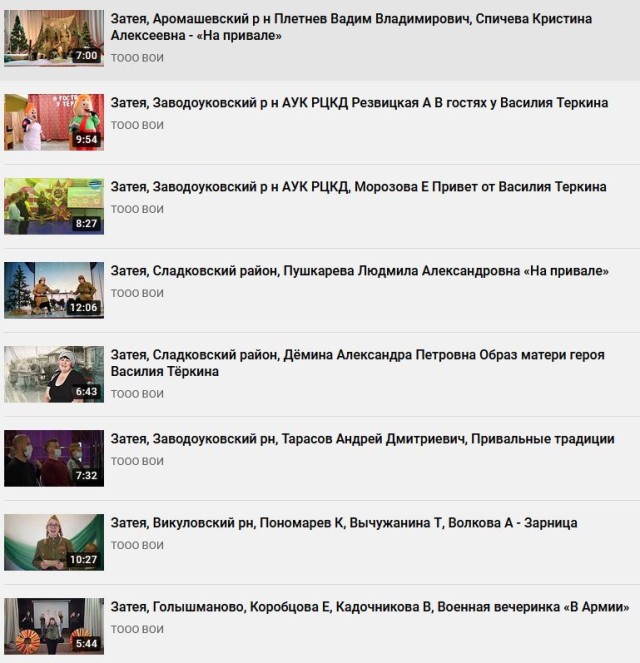Viewport: 640px width, 663px height.
Task: Play Дёмина Александра Петровна Образ матери героя
Action: pyautogui.click(x=54, y=374)
